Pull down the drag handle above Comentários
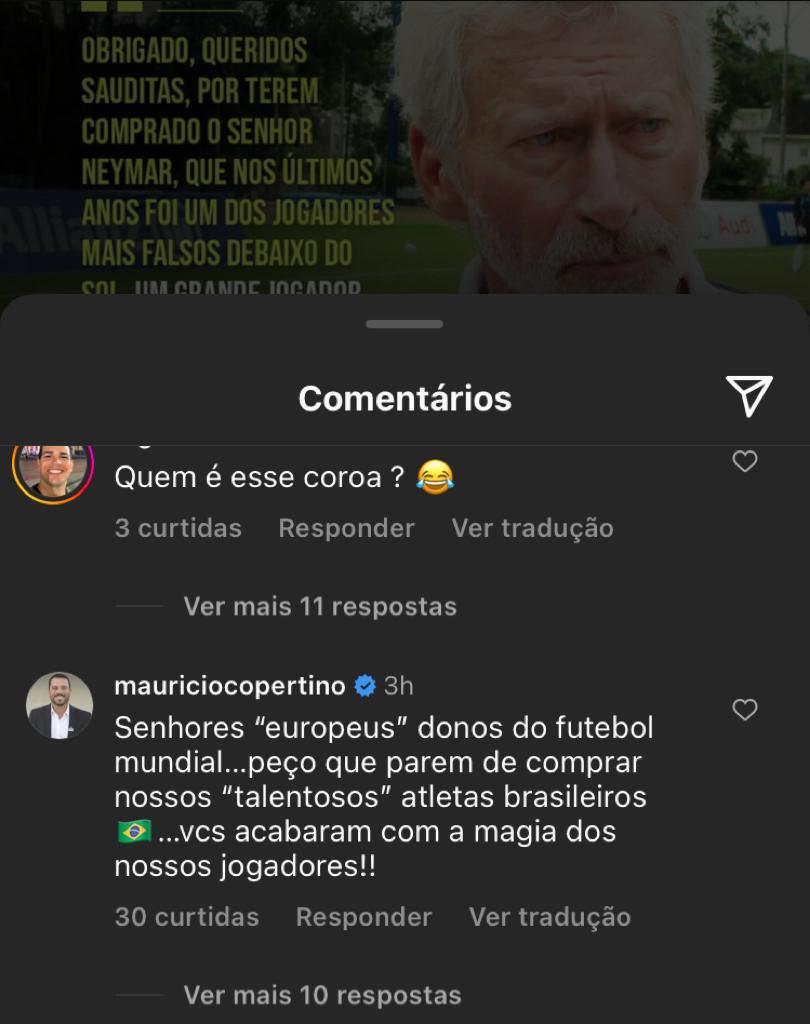Screen dimensions: 810x1024 click(x=404, y=323)
